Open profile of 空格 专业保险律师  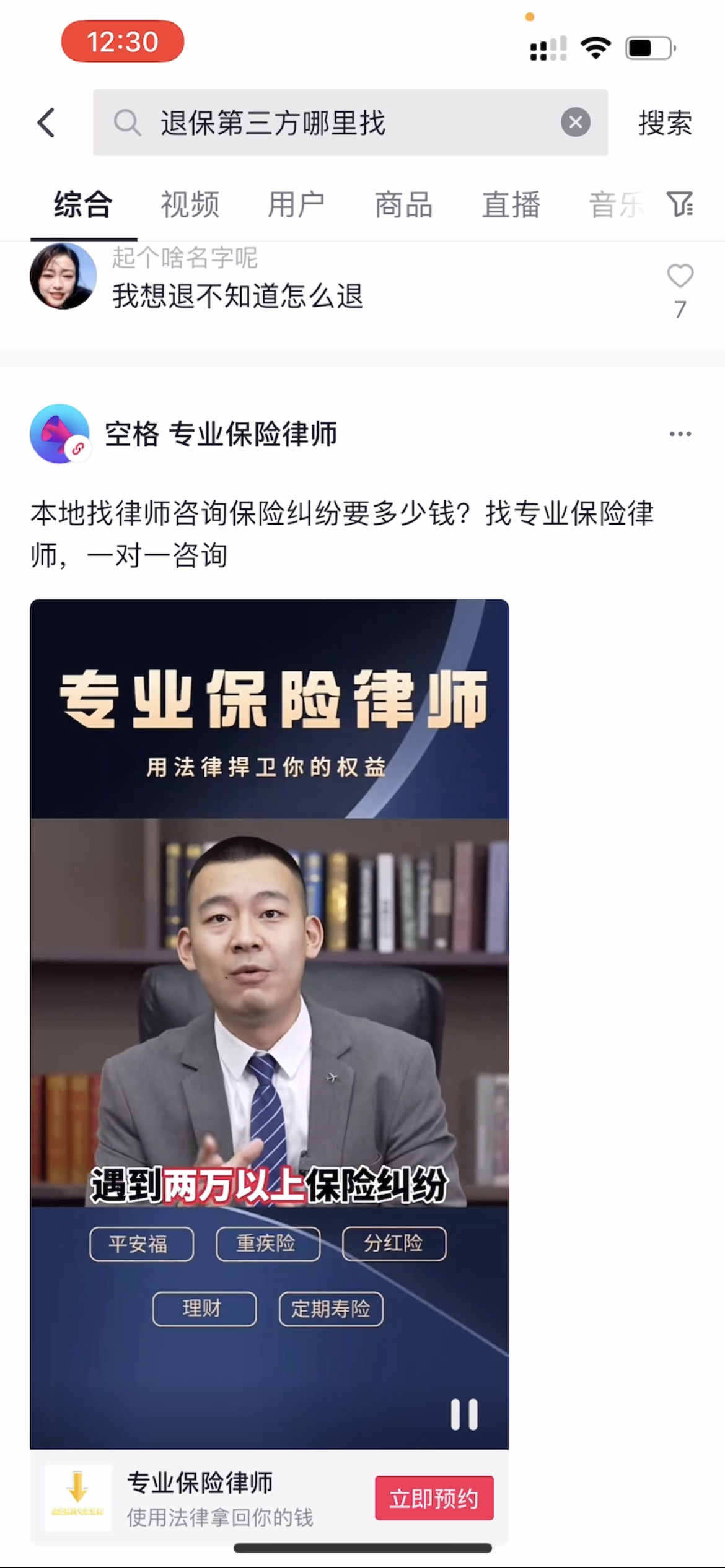[60, 433]
